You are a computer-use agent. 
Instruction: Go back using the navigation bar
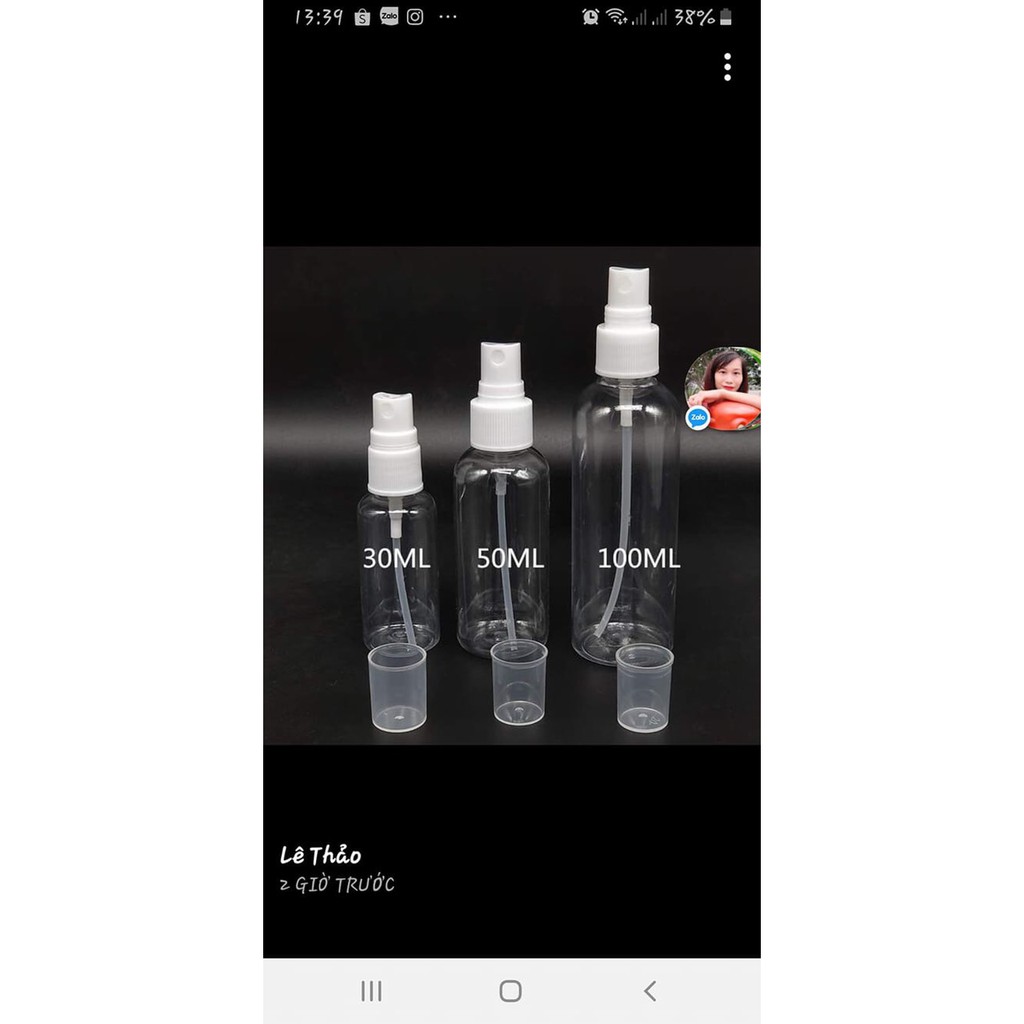[x=650, y=991]
